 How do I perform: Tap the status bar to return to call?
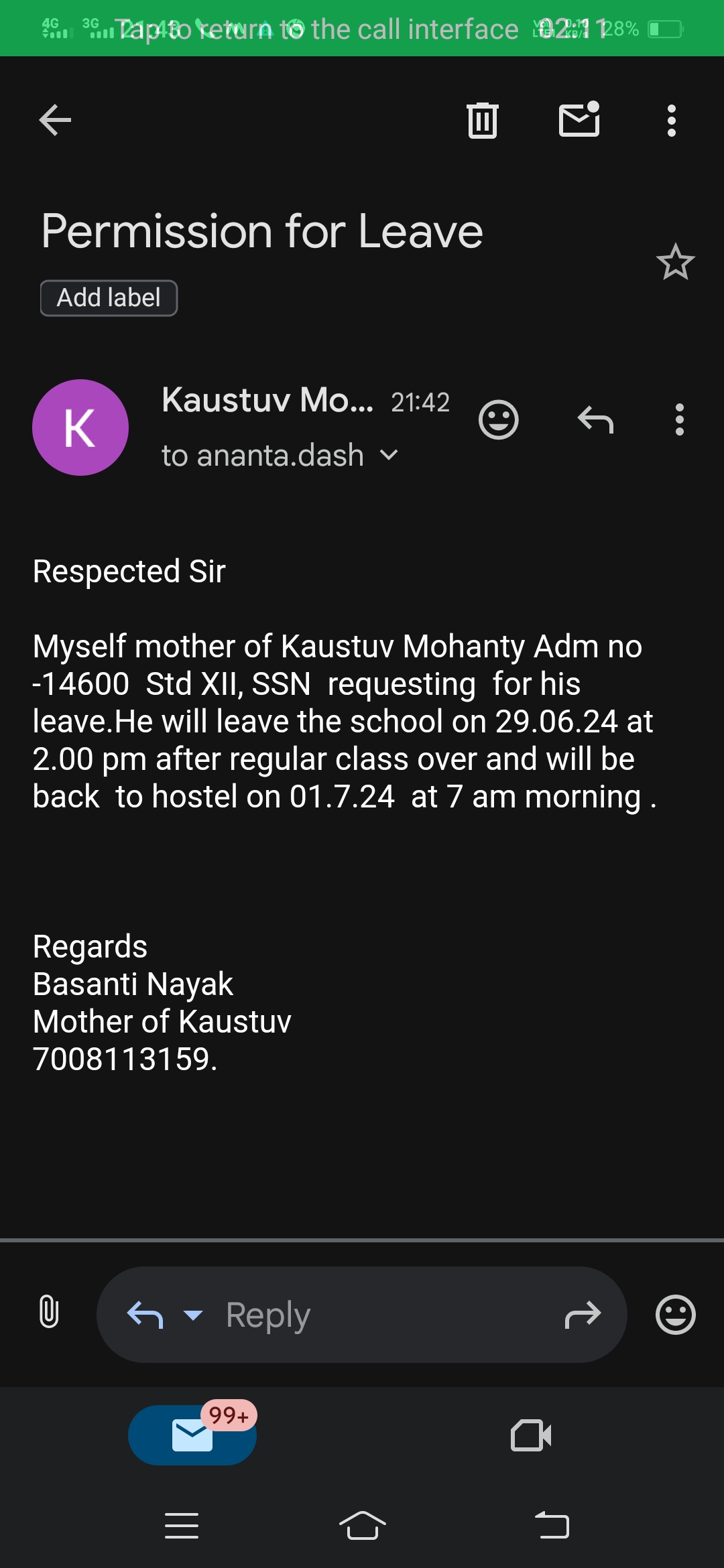362,28
